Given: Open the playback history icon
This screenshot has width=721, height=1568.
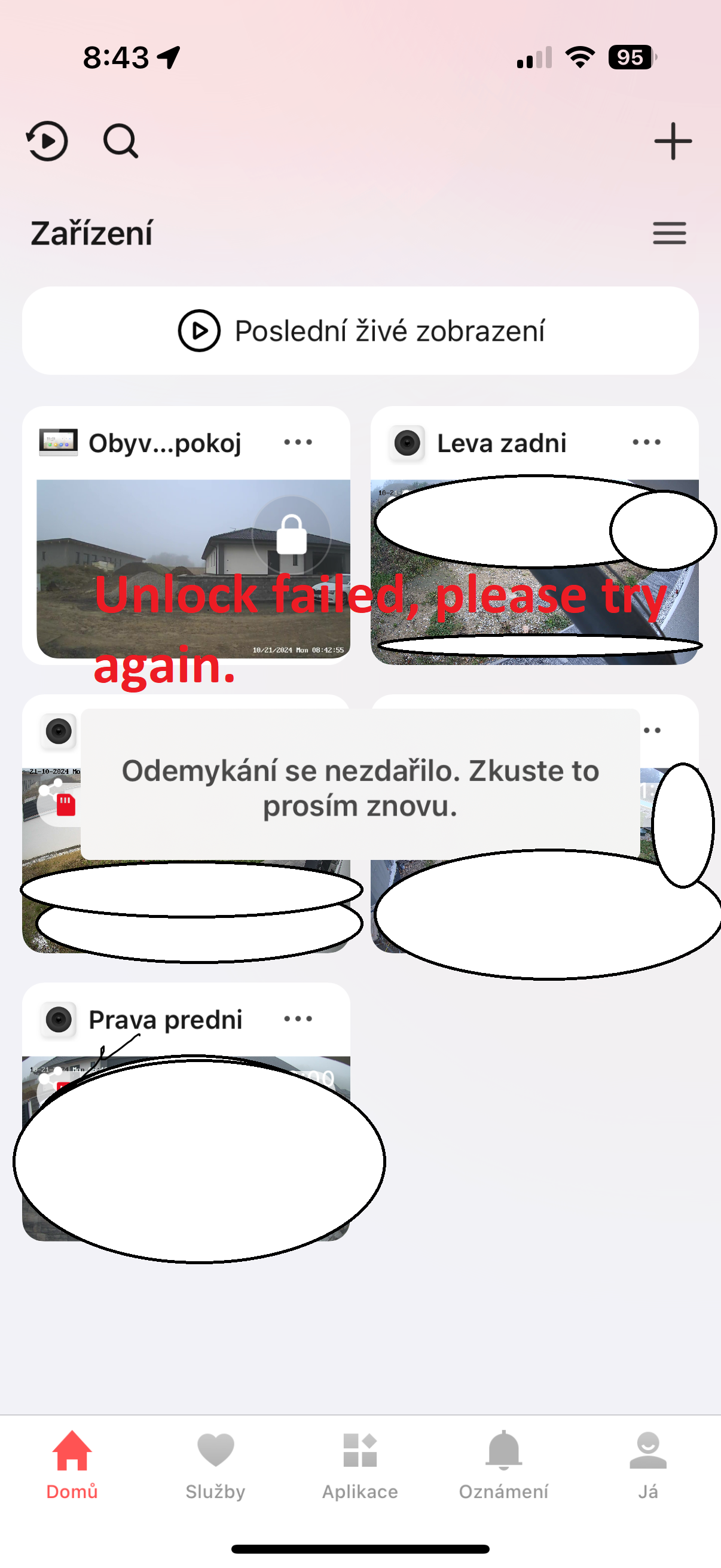Looking at the screenshot, I should [47, 141].
